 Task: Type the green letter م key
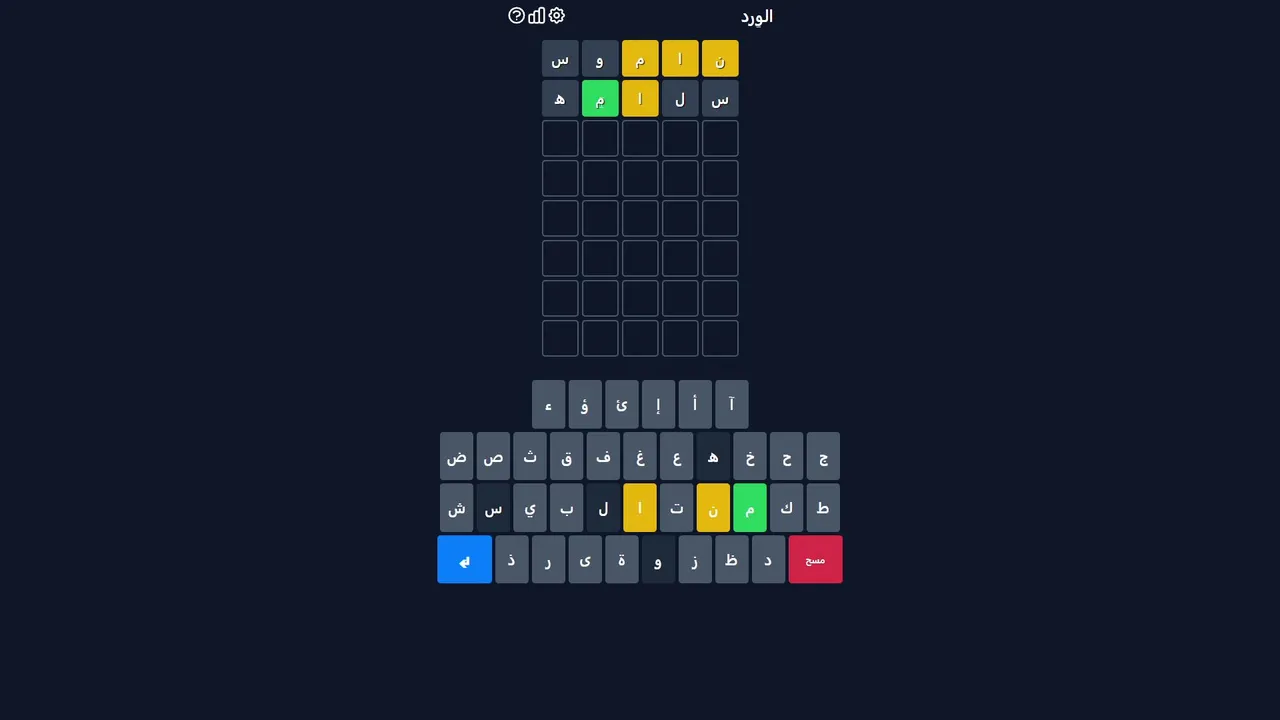[750, 508]
